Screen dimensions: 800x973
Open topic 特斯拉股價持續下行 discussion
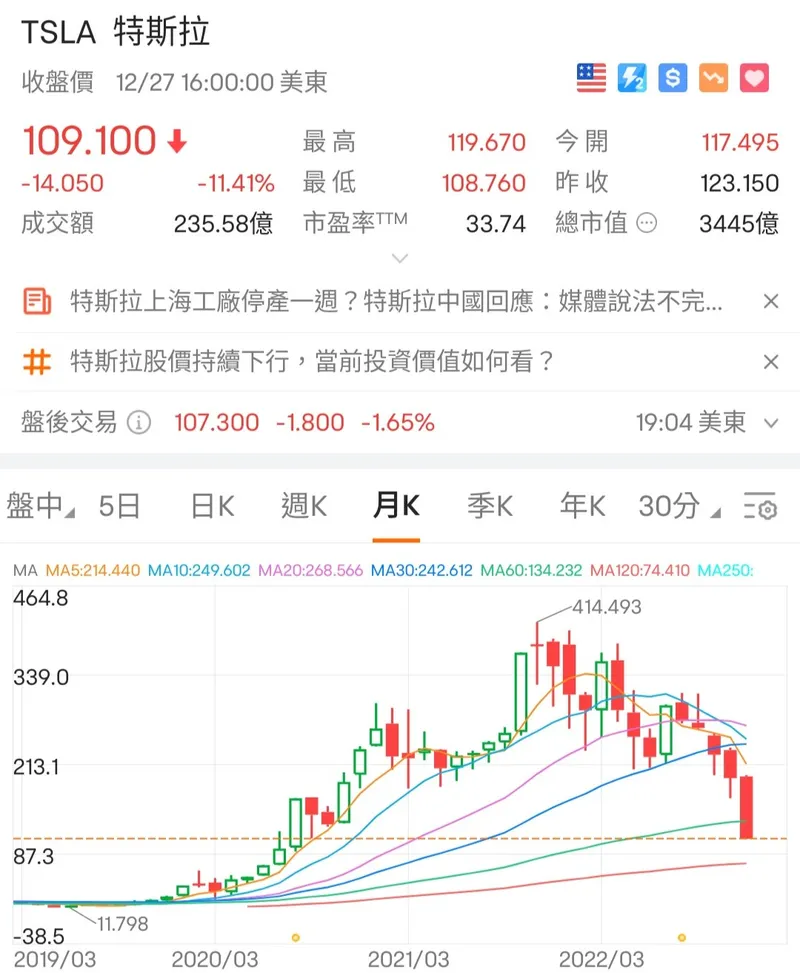click(312, 361)
